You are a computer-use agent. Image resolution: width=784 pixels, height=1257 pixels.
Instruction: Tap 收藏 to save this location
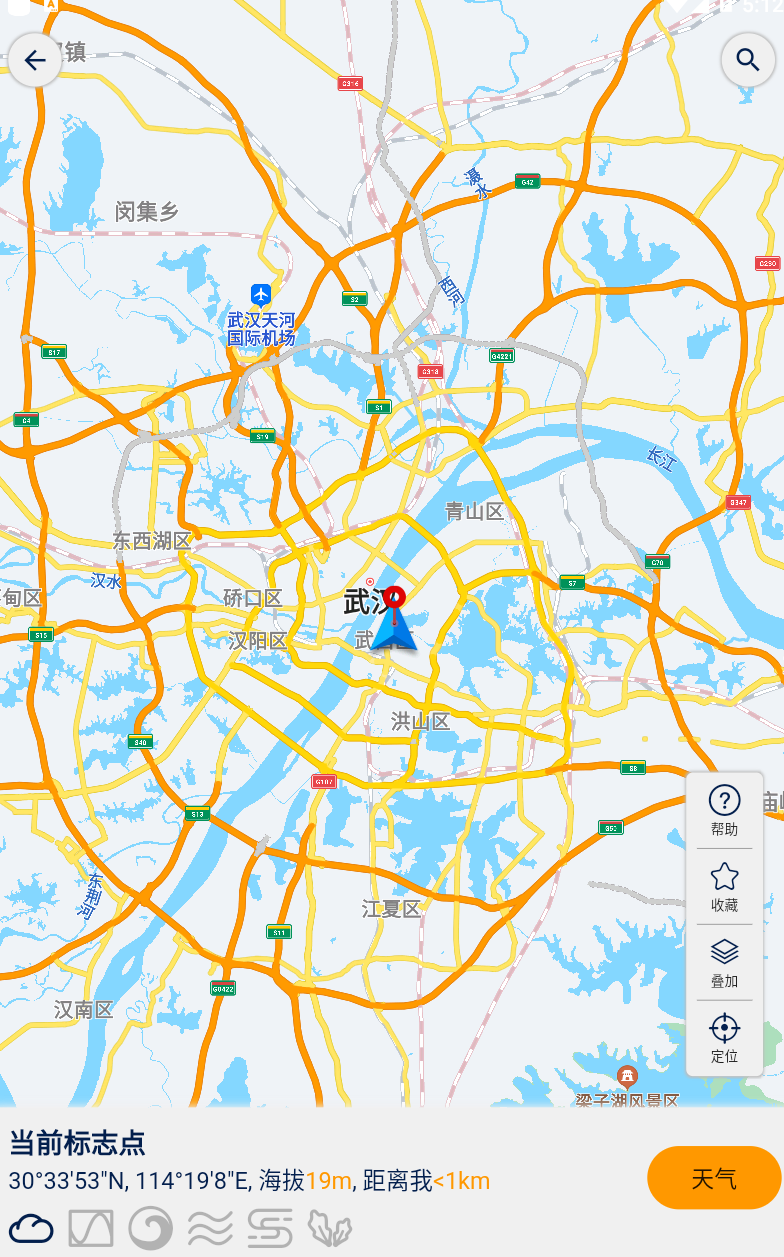724,886
